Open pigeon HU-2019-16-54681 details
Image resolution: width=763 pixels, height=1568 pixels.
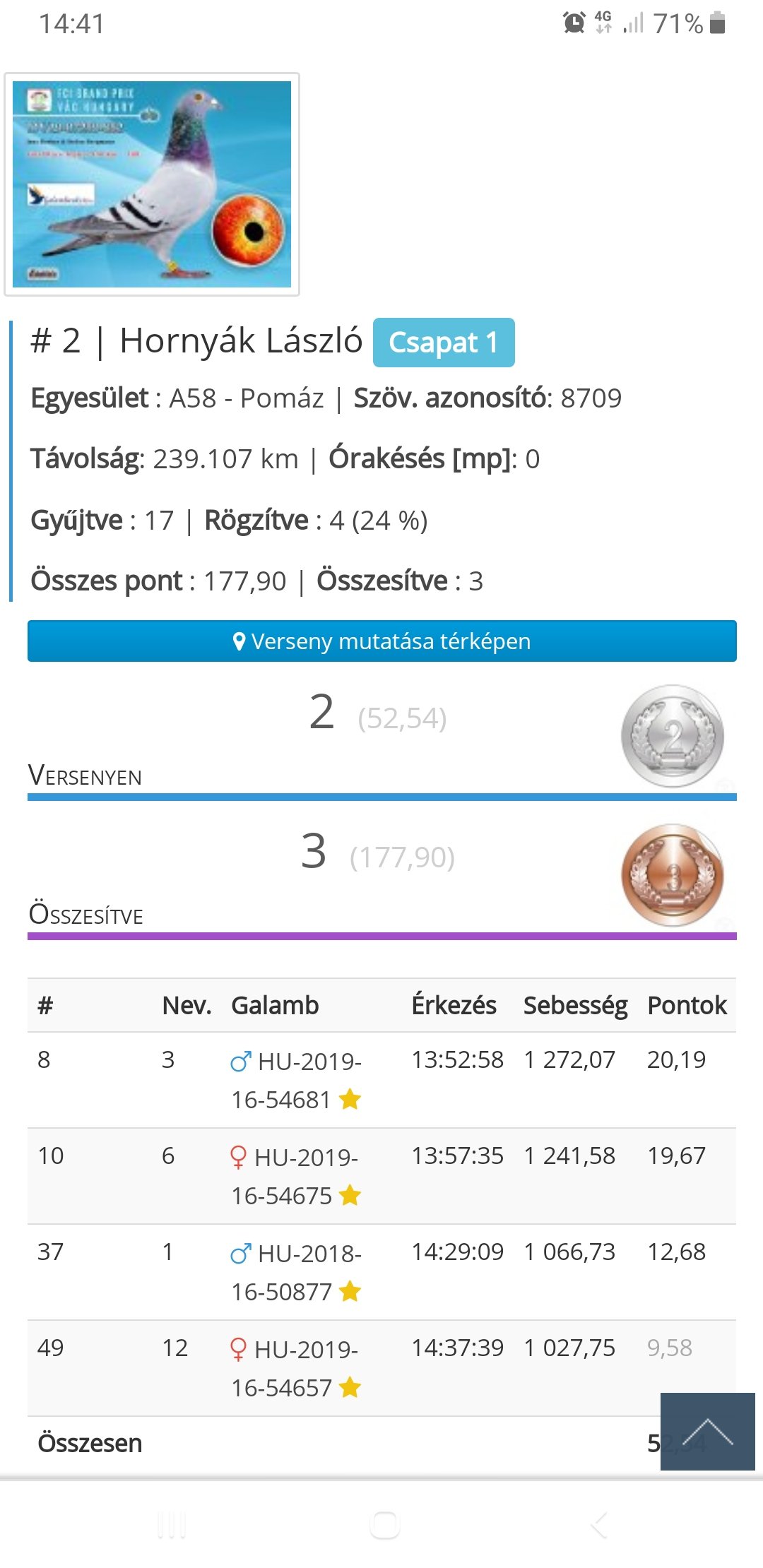tap(297, 1080)
